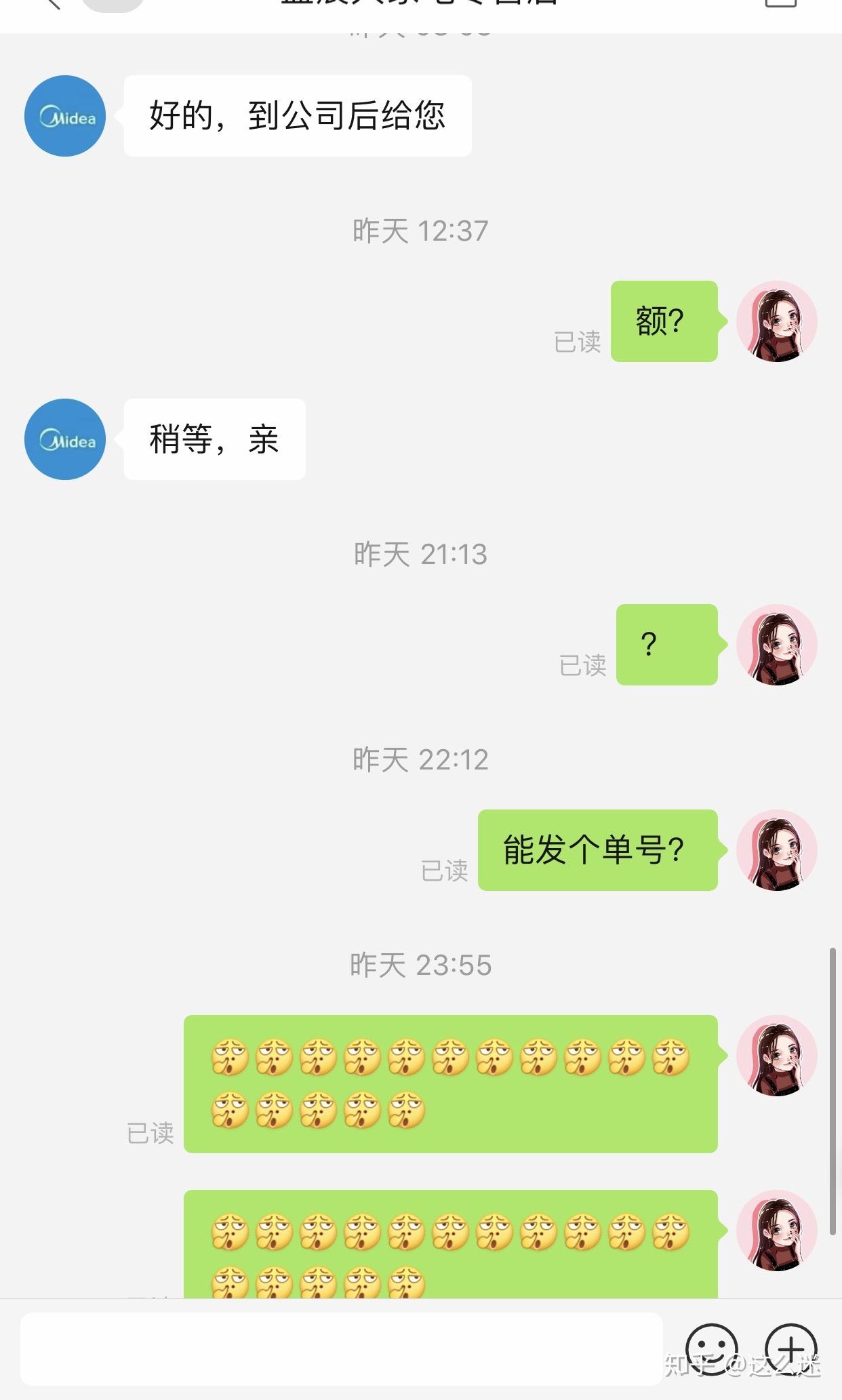Tap the back arrow
This screenshot has width=842, height=1400.
pos(52,4)
